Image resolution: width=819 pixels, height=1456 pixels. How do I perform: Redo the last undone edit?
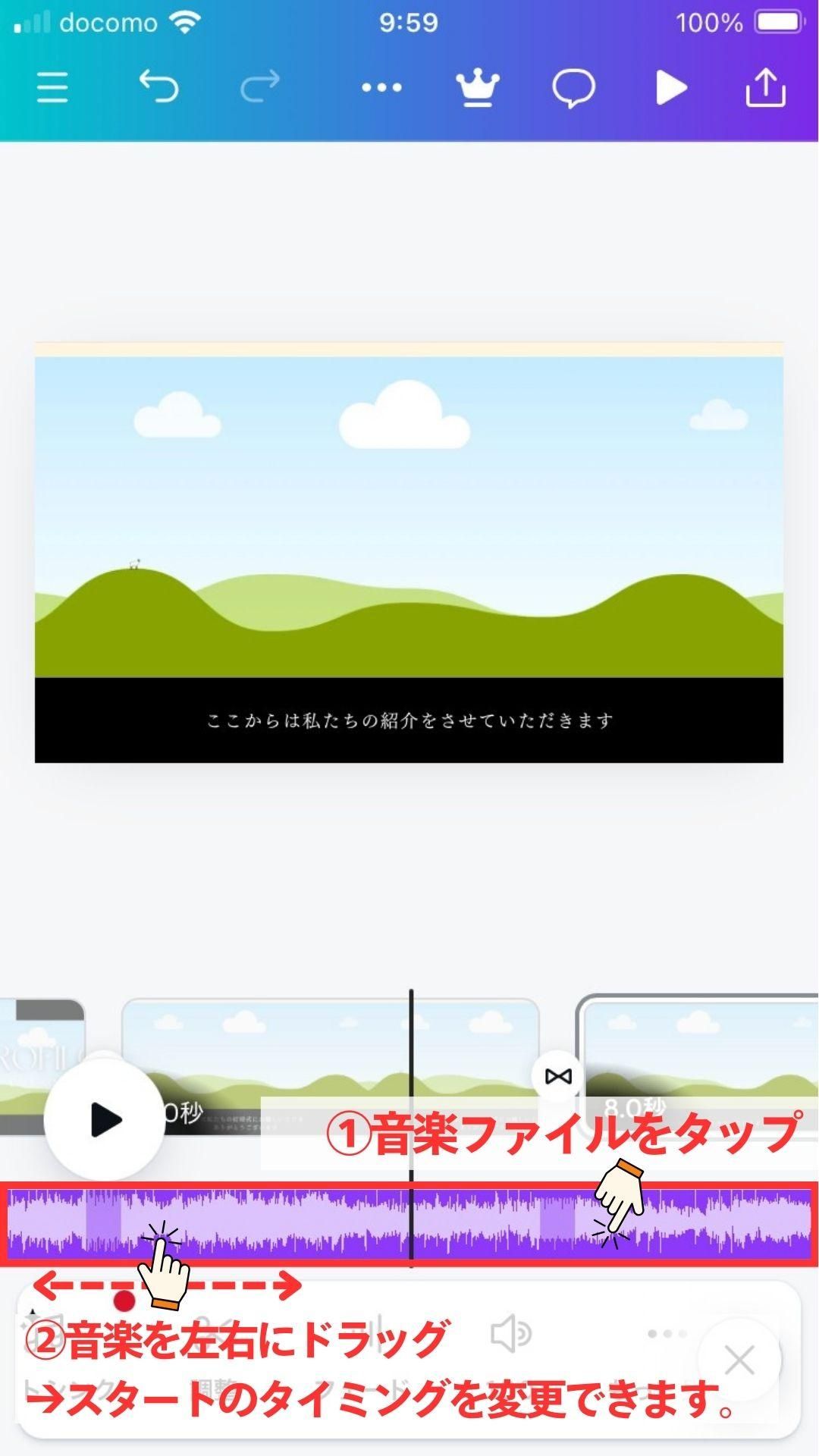click(260, 86)
